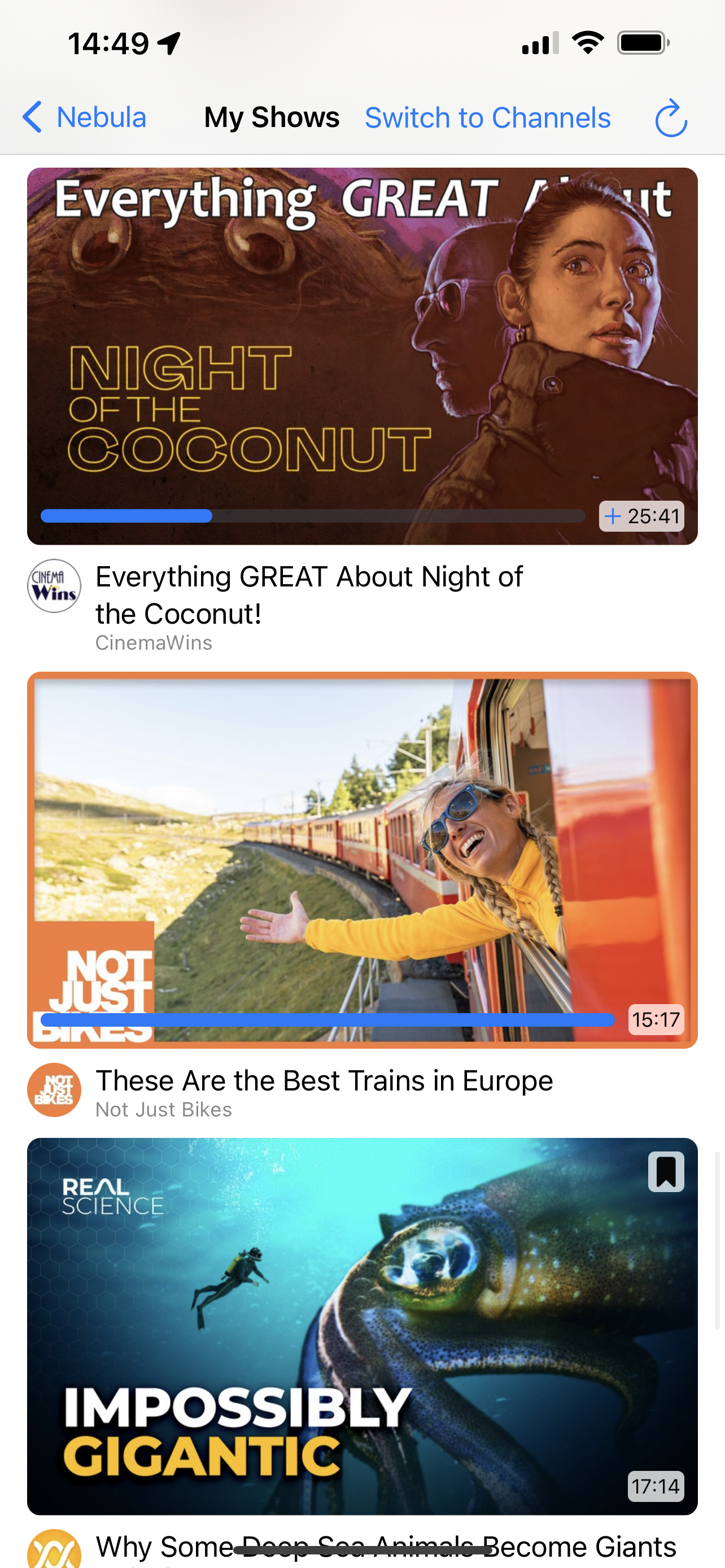This screenshot has height=1568, width=725.
Task: Add the 25:41 video to watch later
Action: pos(613,516)
